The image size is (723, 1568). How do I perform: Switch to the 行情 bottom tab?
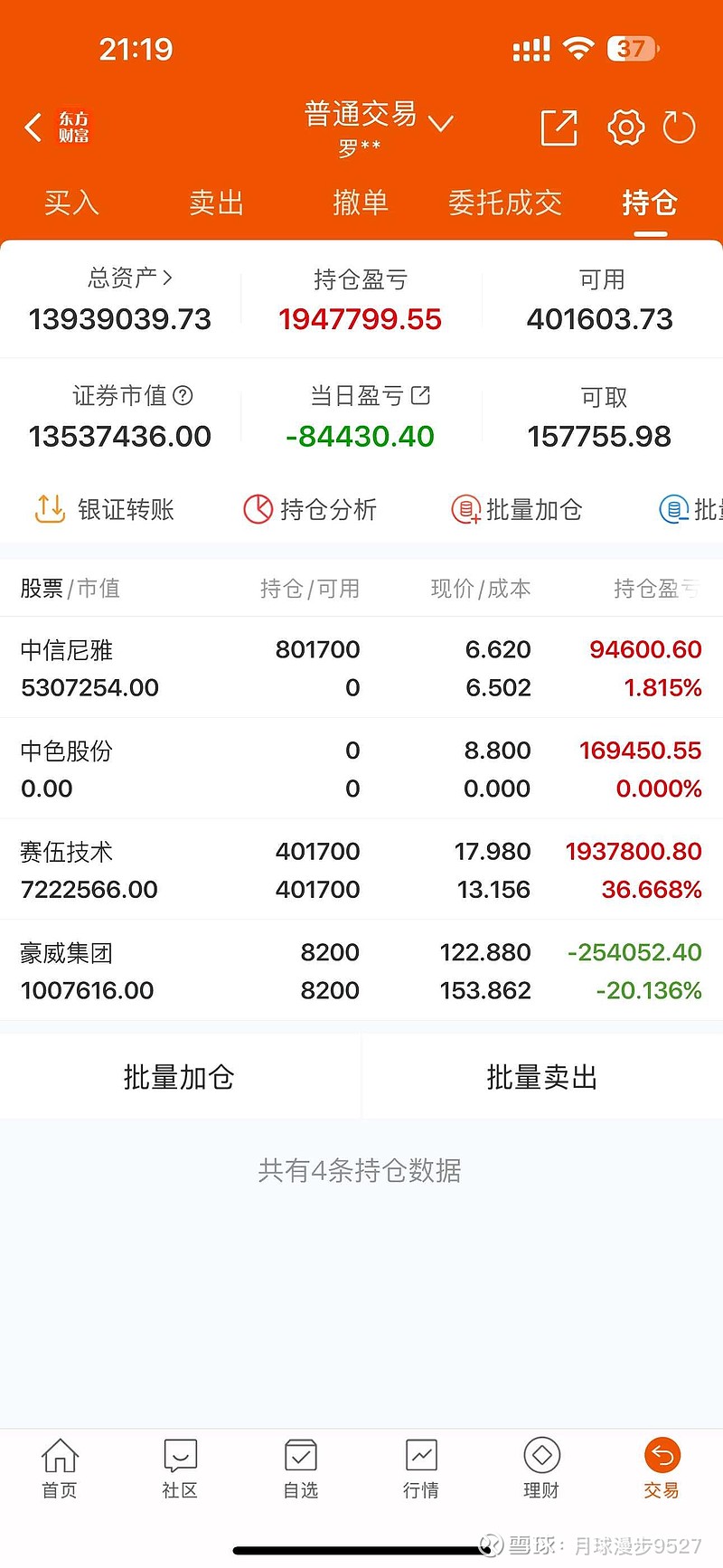421,1469
